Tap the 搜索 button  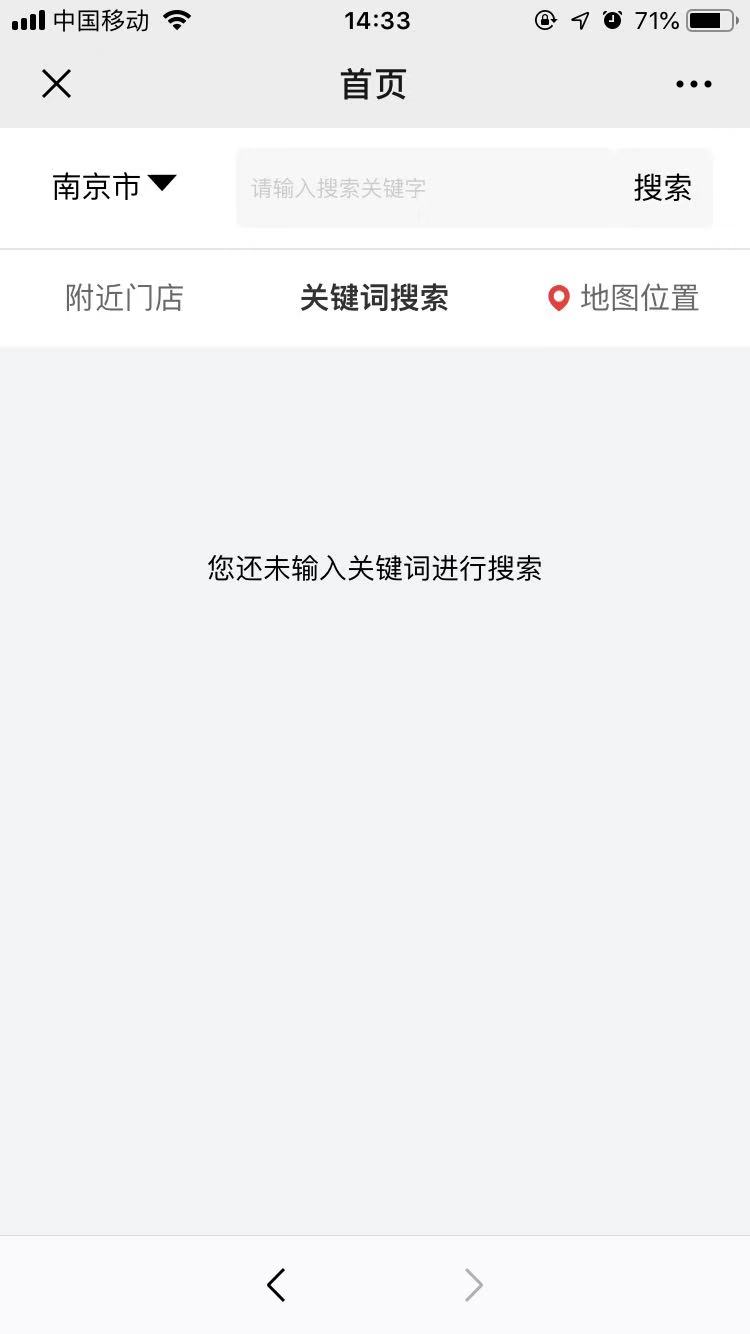(x=663, y=188)
